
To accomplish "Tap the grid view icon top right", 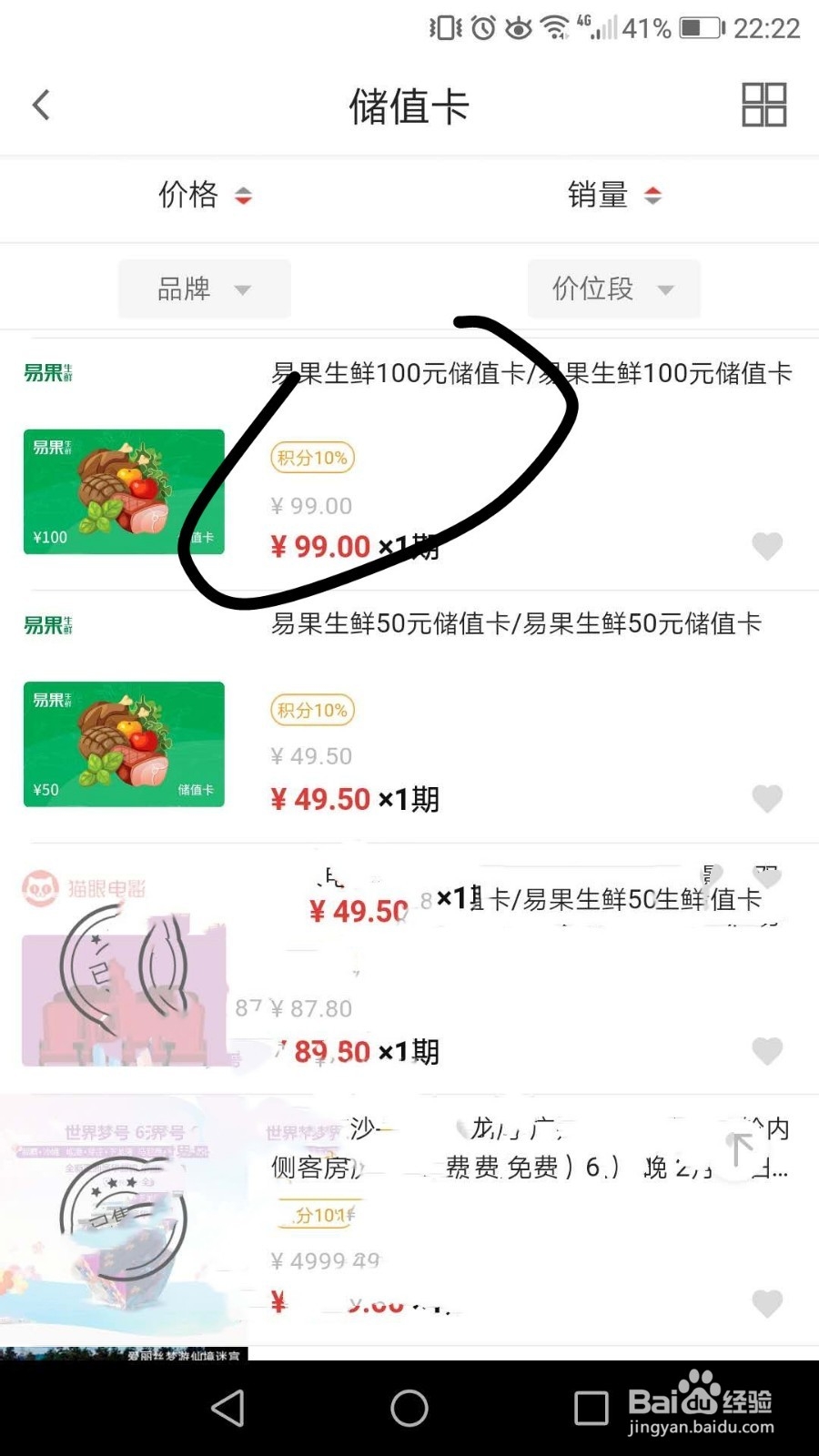I will pyautogui.click(x=763, y=105).
